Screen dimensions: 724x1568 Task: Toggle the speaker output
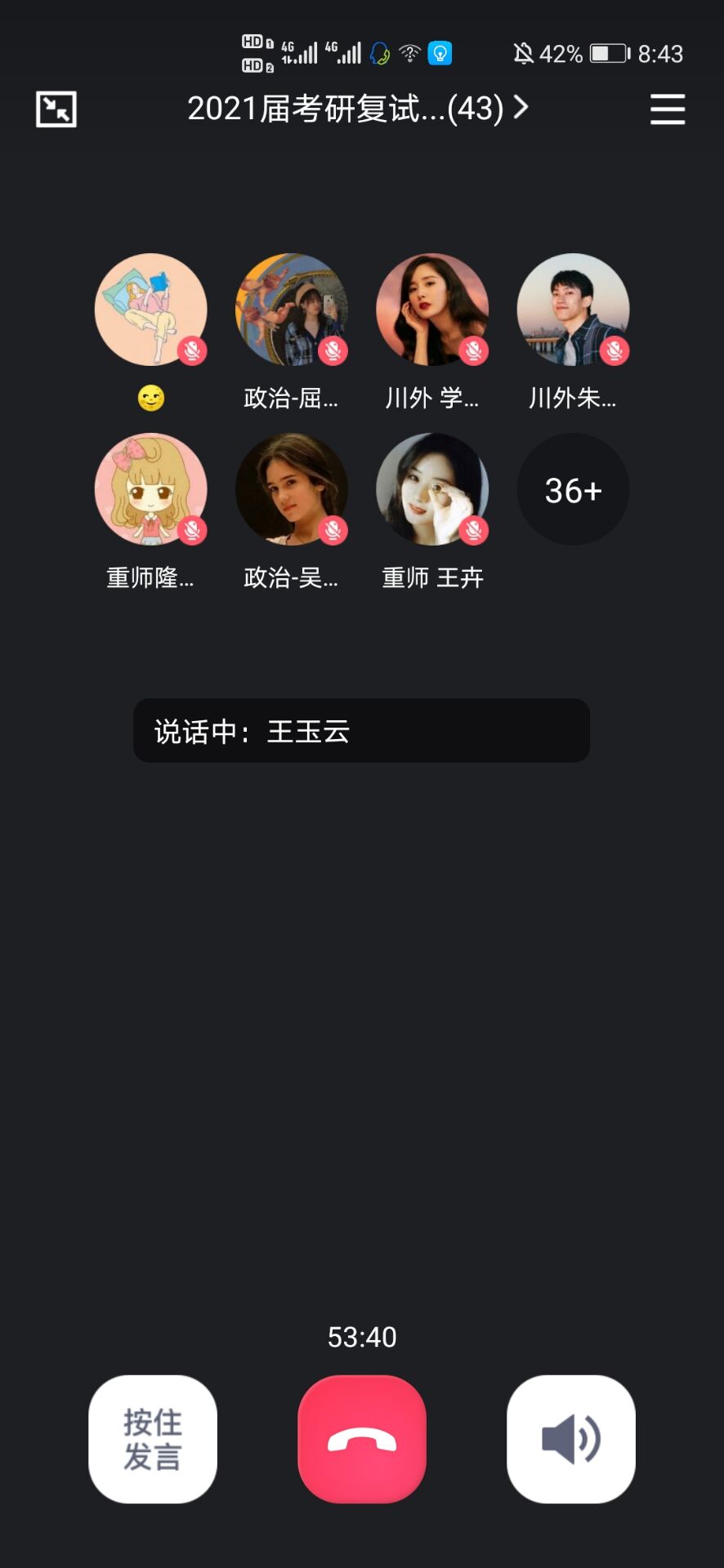point(571,1439)
